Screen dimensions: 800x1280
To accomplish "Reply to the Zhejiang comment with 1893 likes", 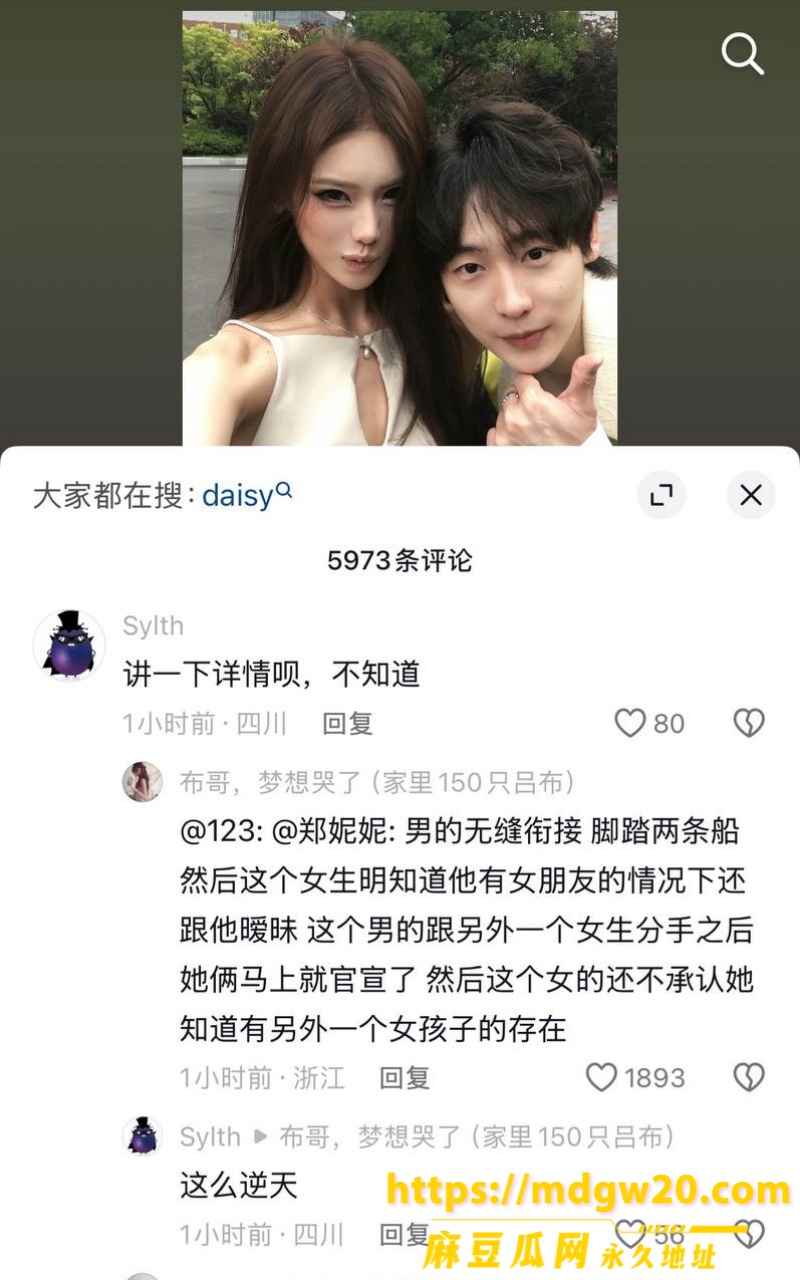I will pyautogui.click(x=404, y=1077).
